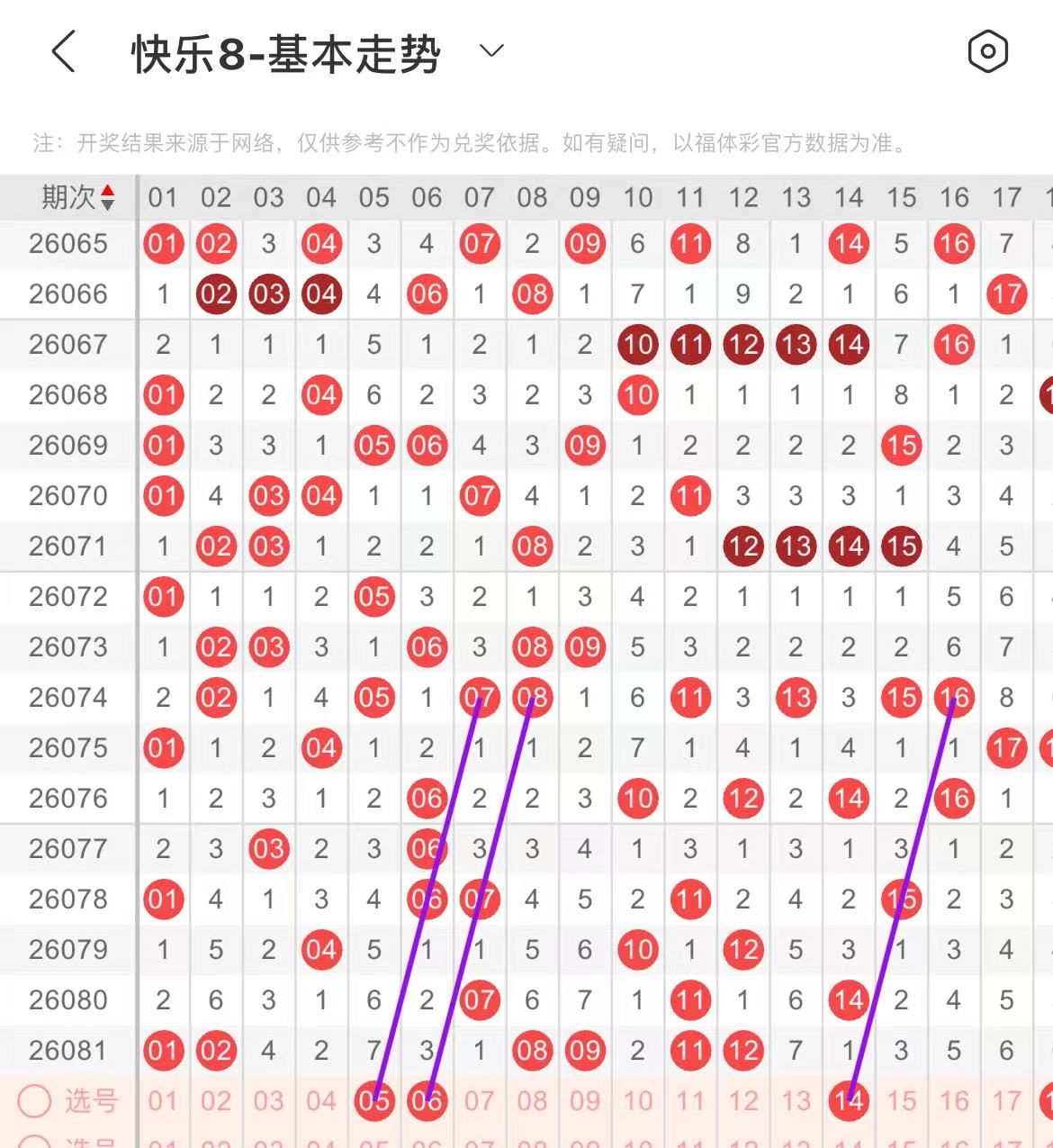Choose number 11 in the first 选号 row
This screenshot has height=1148, width=1053.
690,1100
